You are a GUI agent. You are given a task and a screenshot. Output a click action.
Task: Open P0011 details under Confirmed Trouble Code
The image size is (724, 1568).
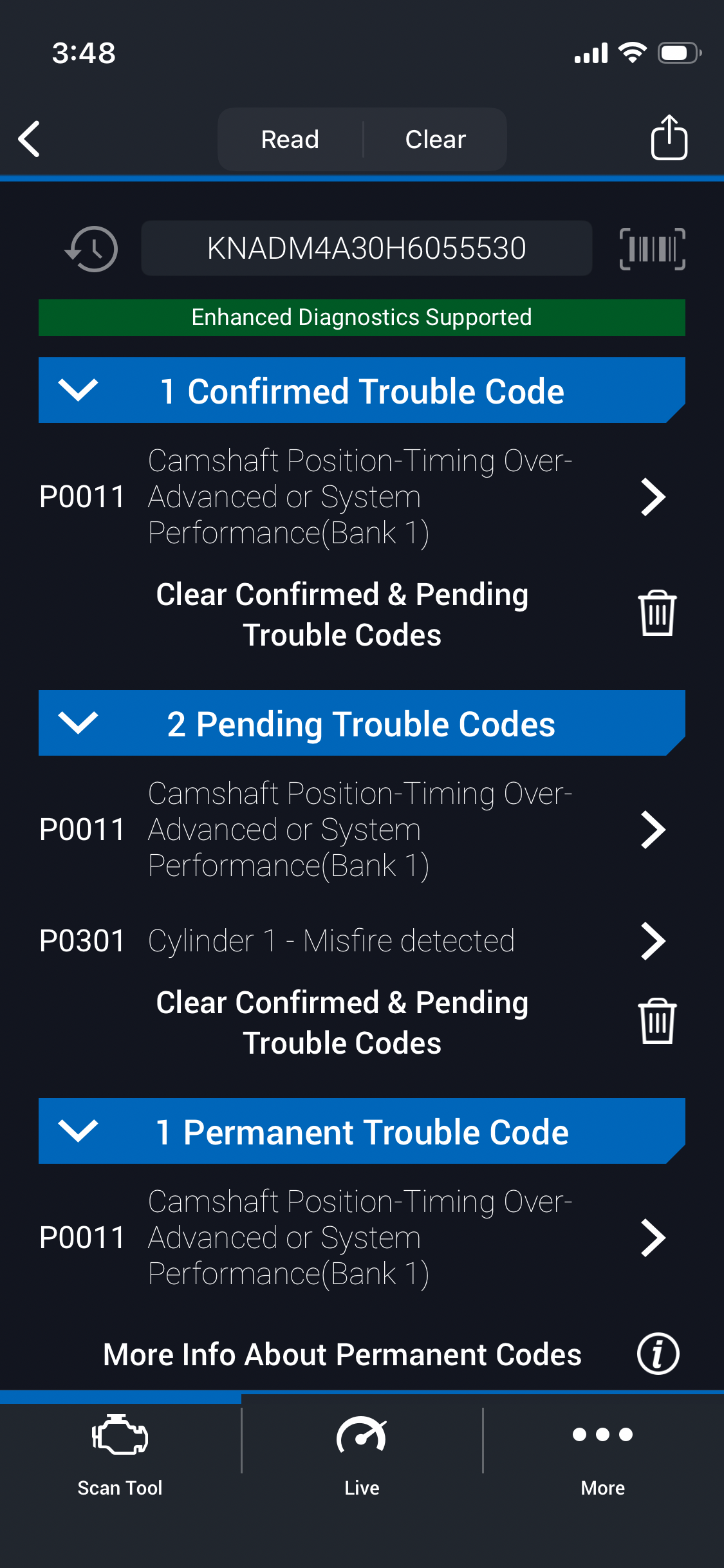(x=653, y=497)
